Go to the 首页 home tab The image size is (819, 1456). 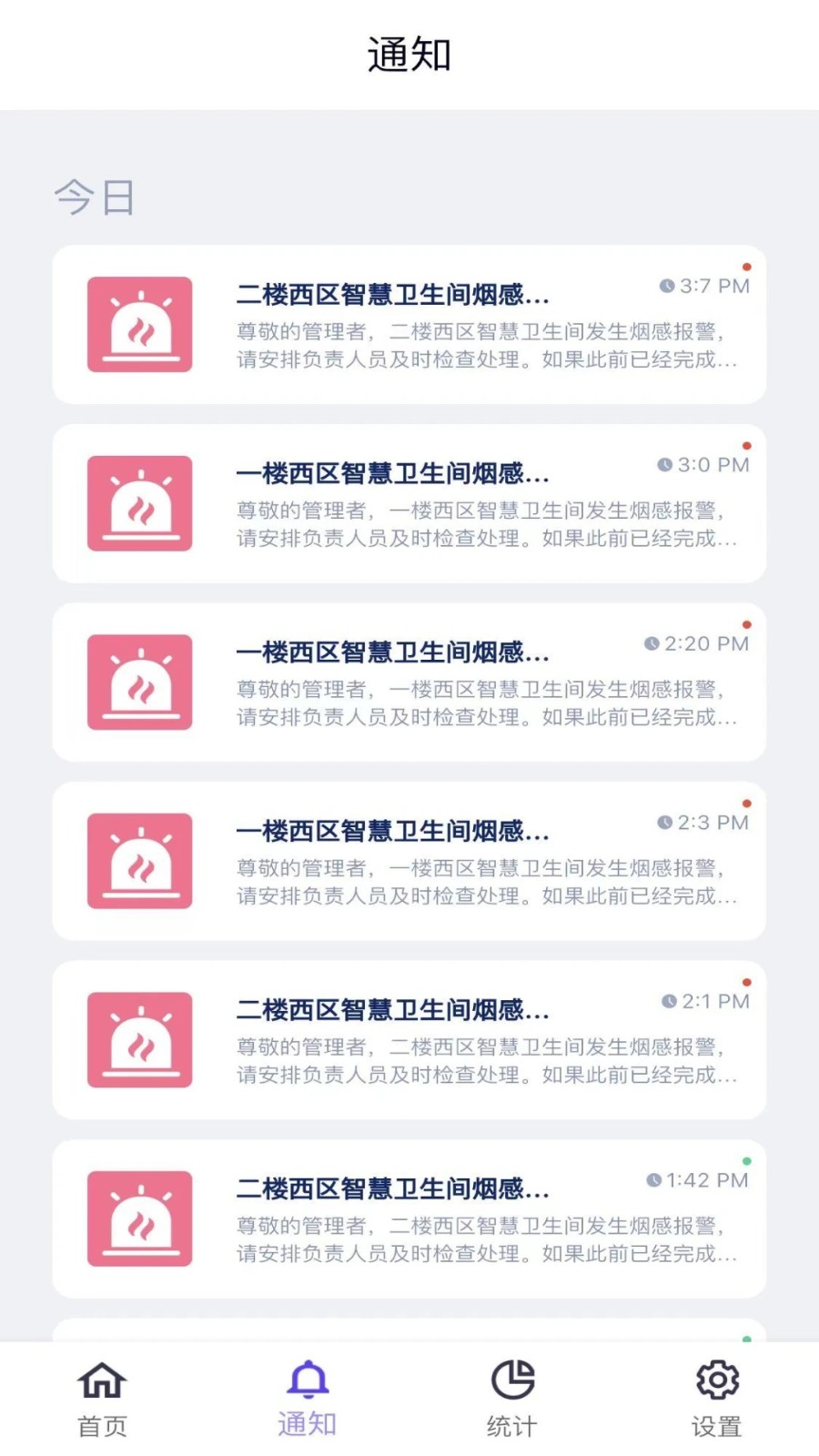click(x=102, y=1399)
